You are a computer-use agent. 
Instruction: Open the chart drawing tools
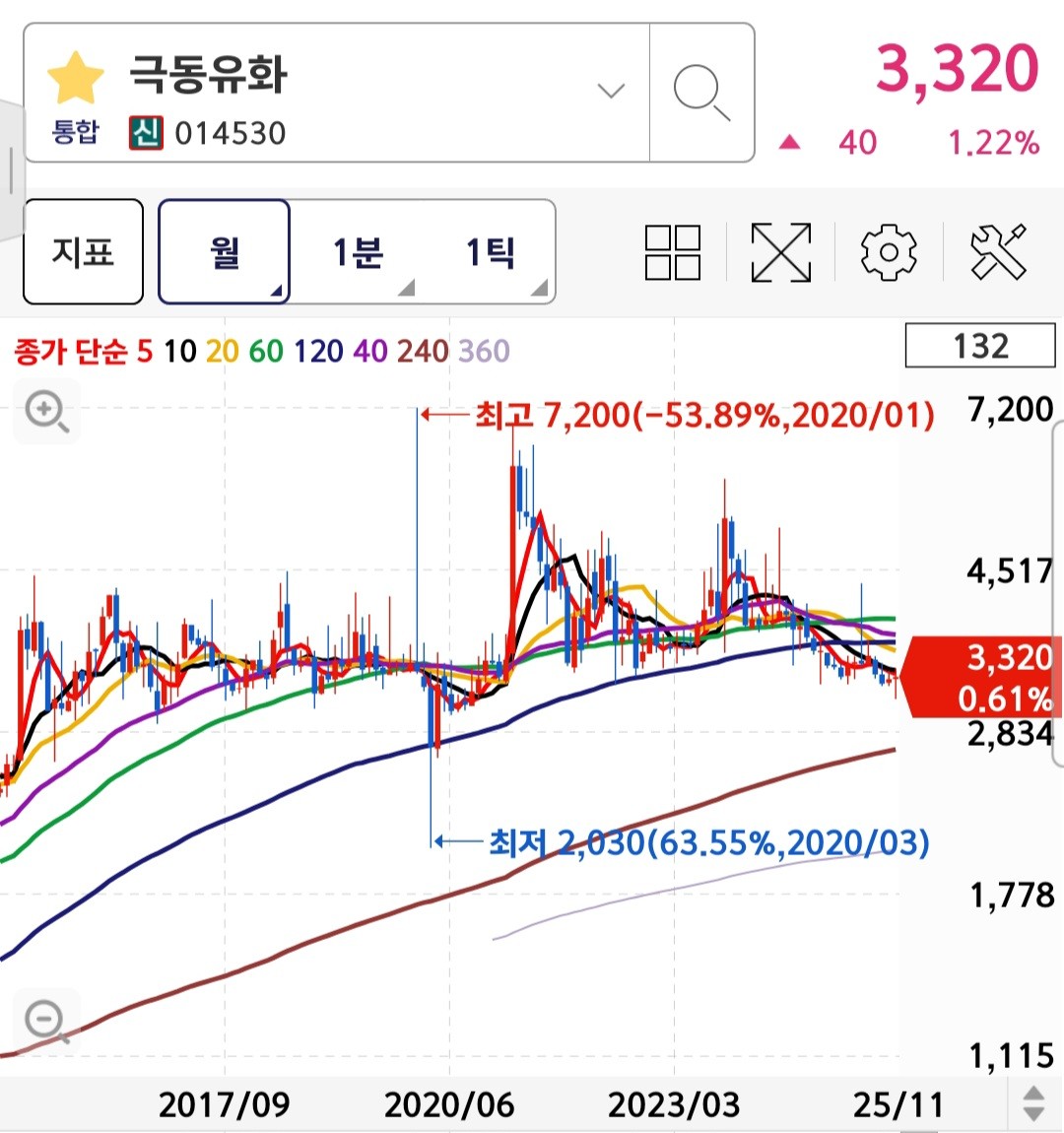click(x=997, y=252)
